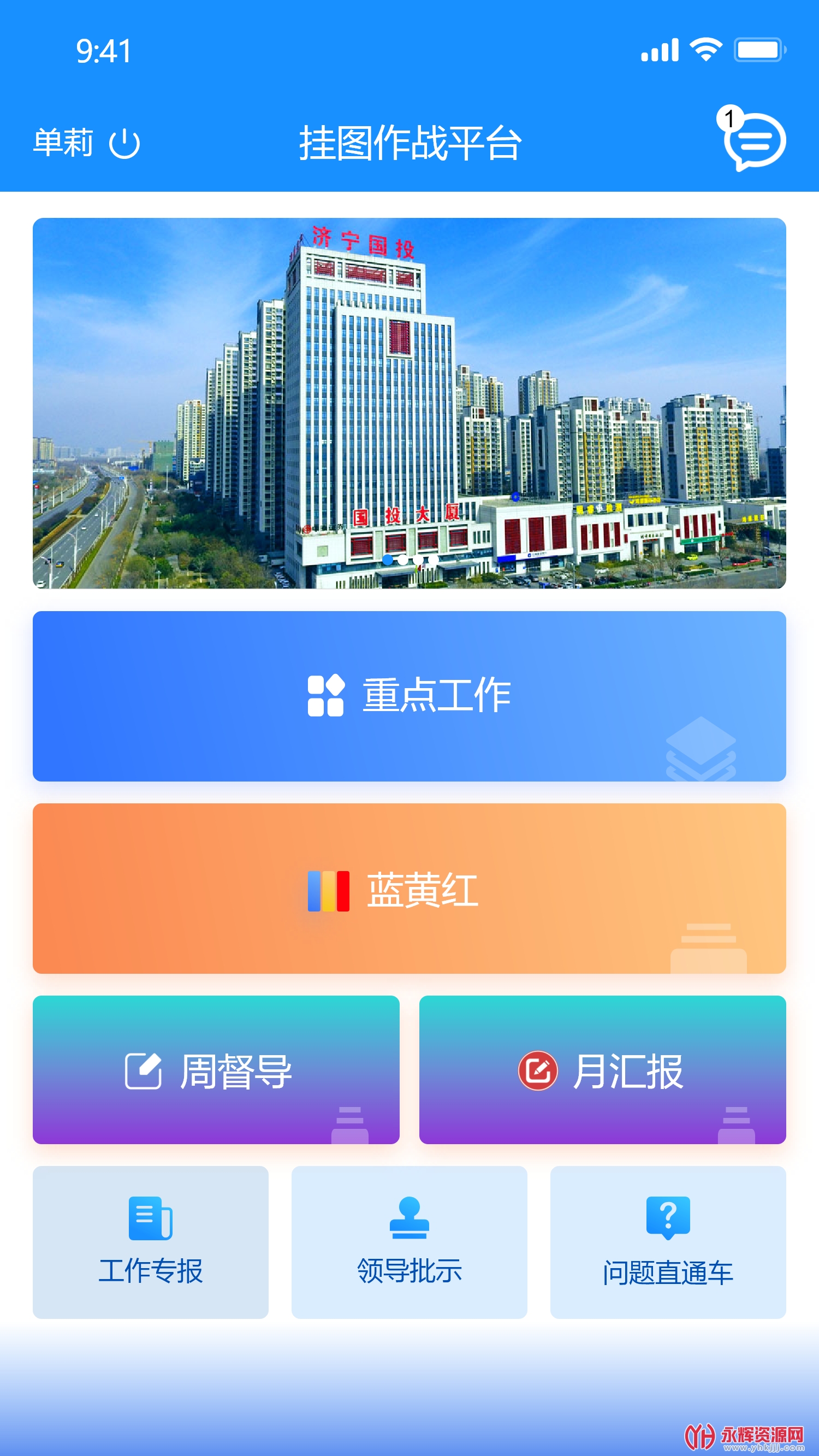The width and height of the screenshot is (819, 1456).
Task: Select 领导批示
Action: [x=409, y=1242]
